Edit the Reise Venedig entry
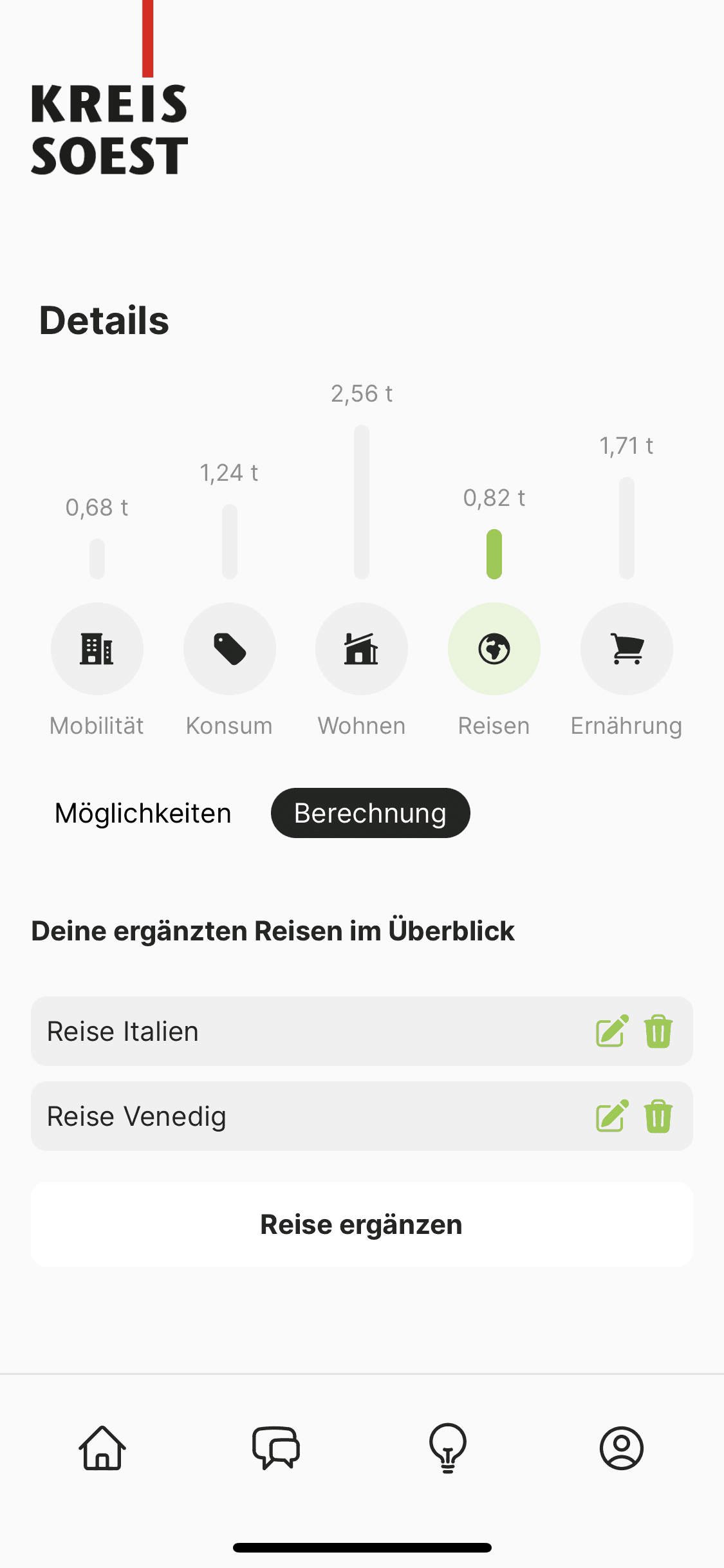Image resolution: width=724 pixels, height=1568 pixels. [611, 1116]
